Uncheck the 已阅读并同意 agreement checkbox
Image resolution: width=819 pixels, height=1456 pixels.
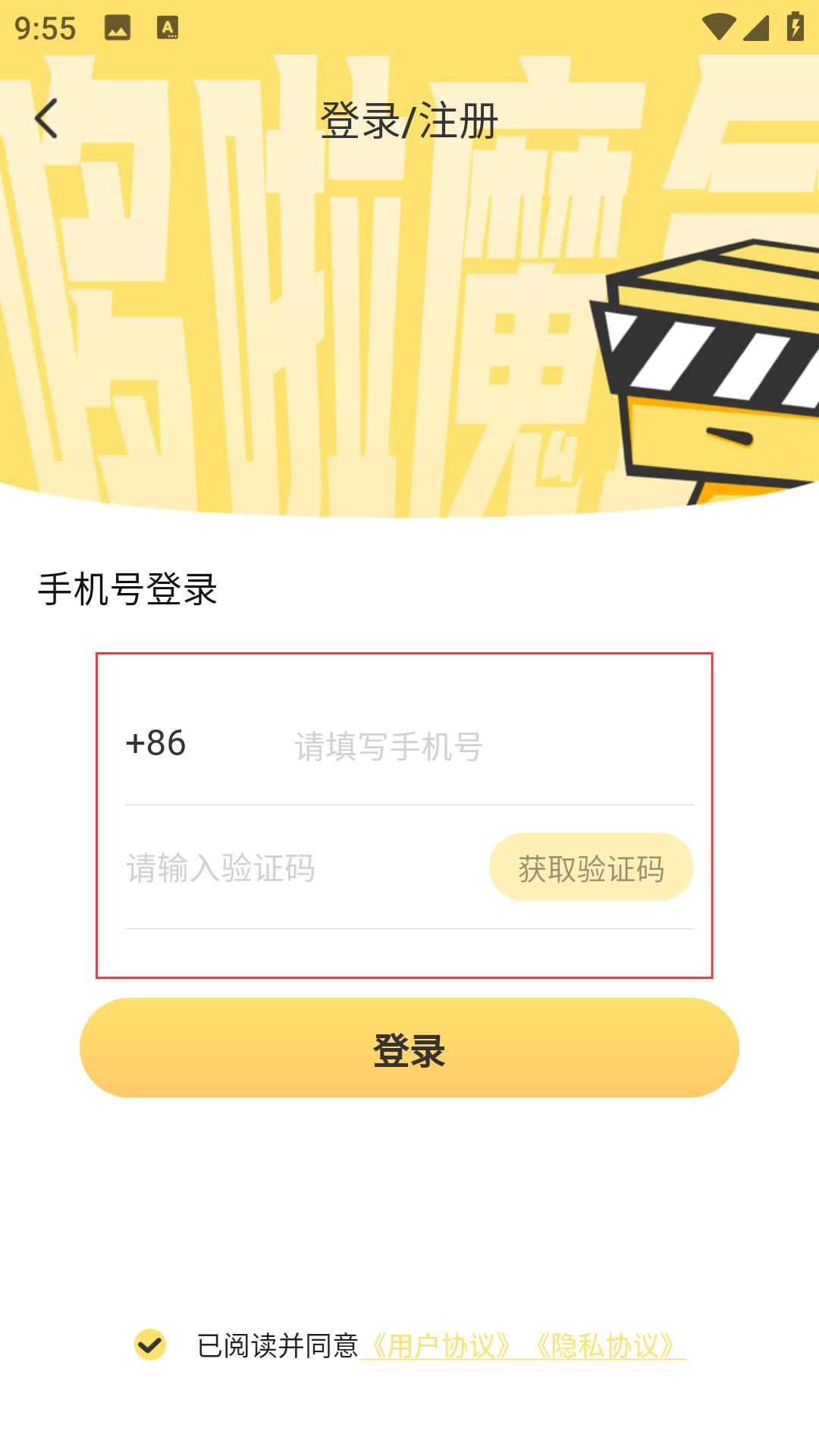[150, 1345]
